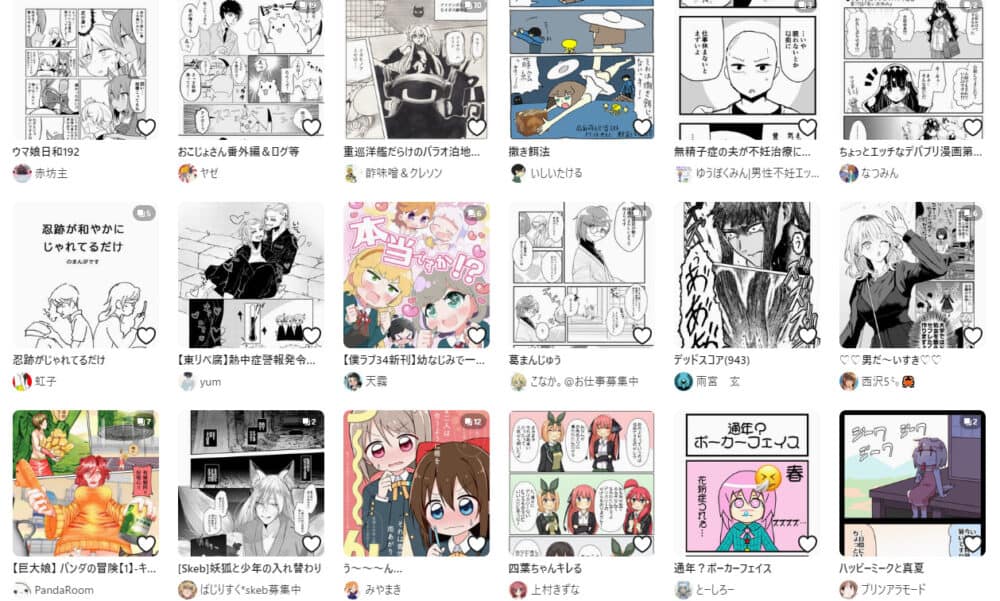Like the う〜〜〜ん artwork by みやまき
This screenshot has height=601, width=1000.
coord(476,543)
